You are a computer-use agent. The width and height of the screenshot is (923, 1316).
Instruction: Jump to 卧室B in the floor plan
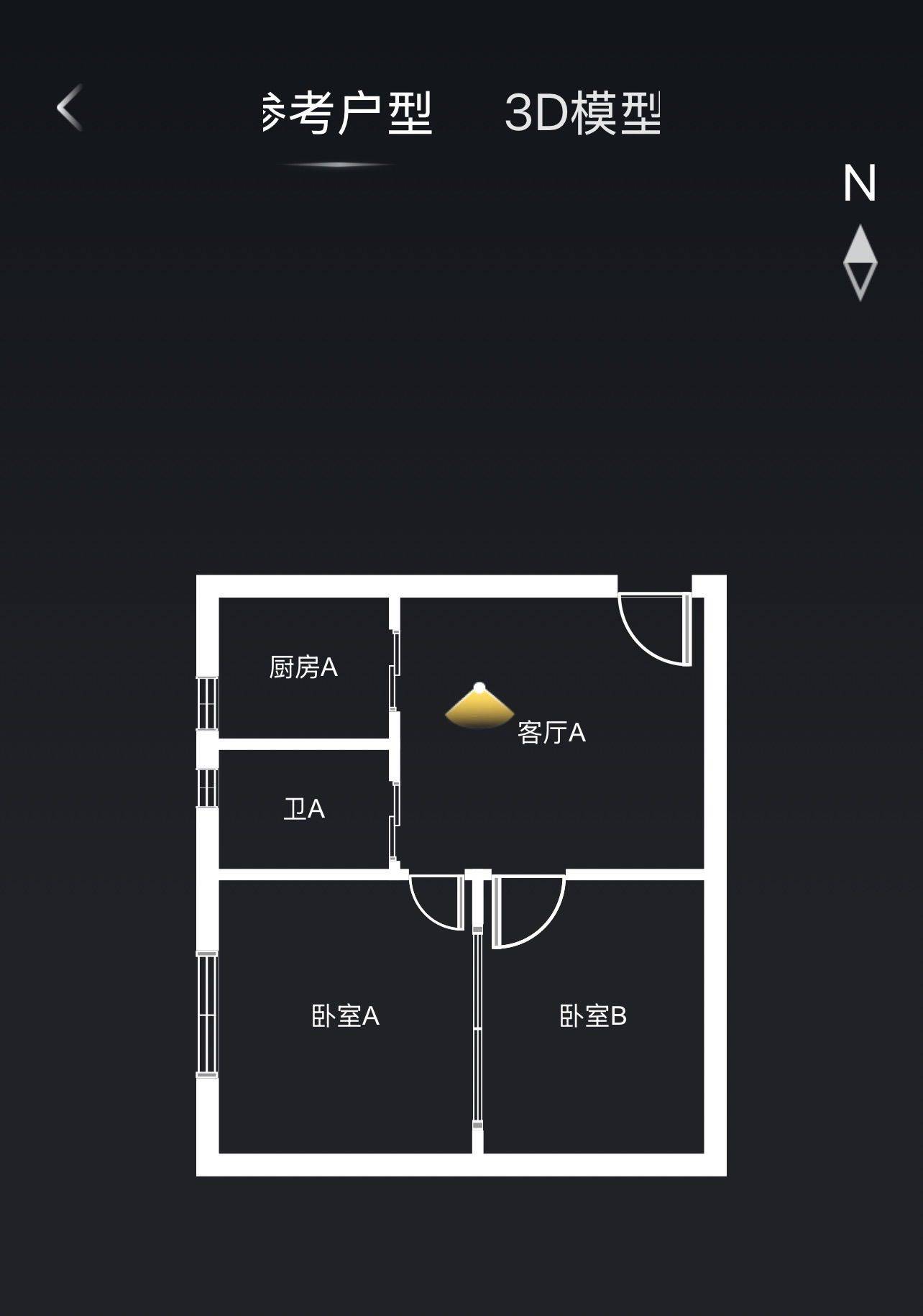point(593,1016)
